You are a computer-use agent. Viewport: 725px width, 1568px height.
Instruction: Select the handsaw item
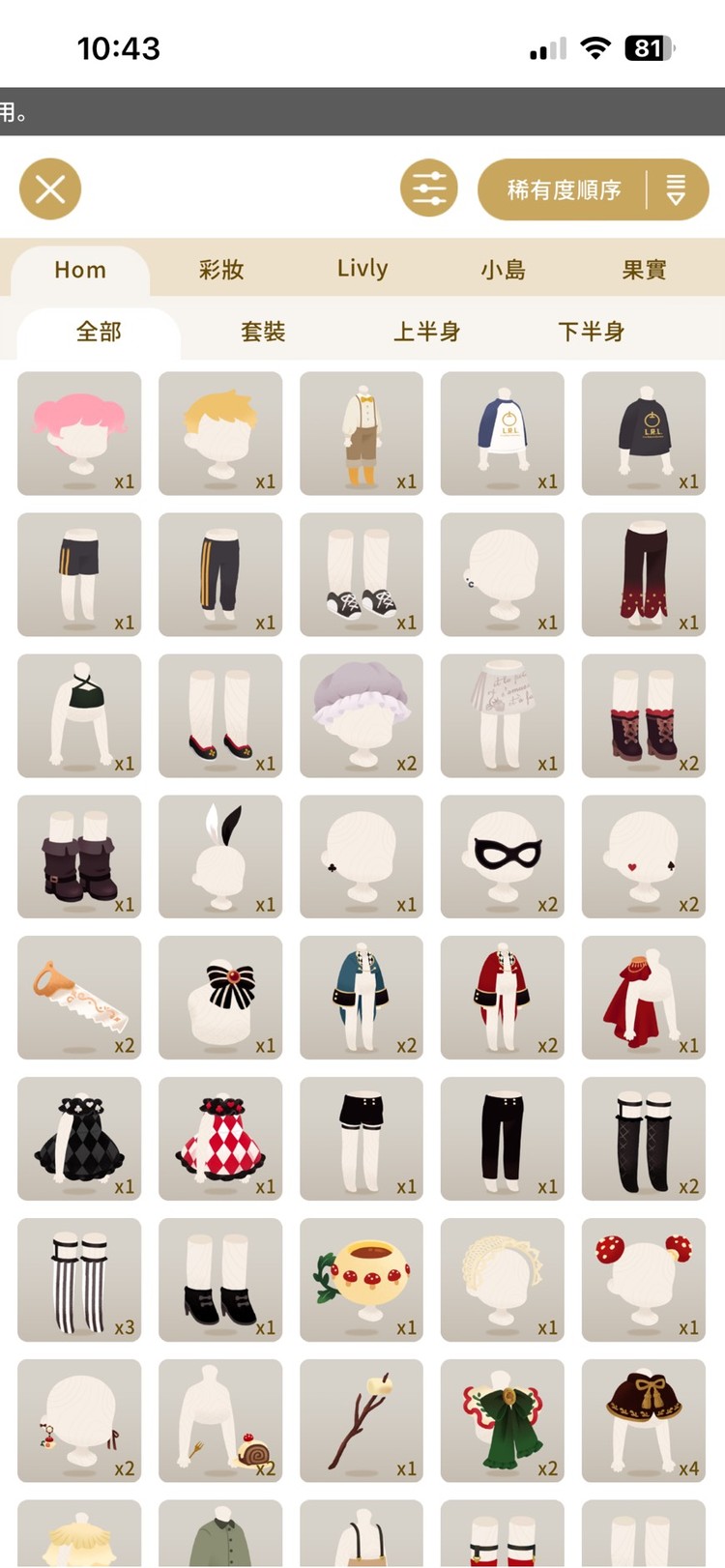pyautogui.click(x=79, y=997)
